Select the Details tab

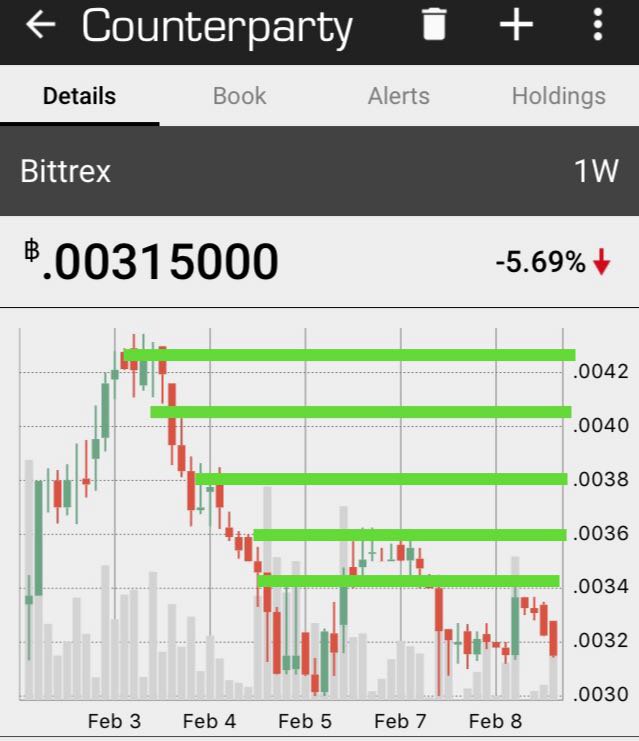[x=79, y=96]
